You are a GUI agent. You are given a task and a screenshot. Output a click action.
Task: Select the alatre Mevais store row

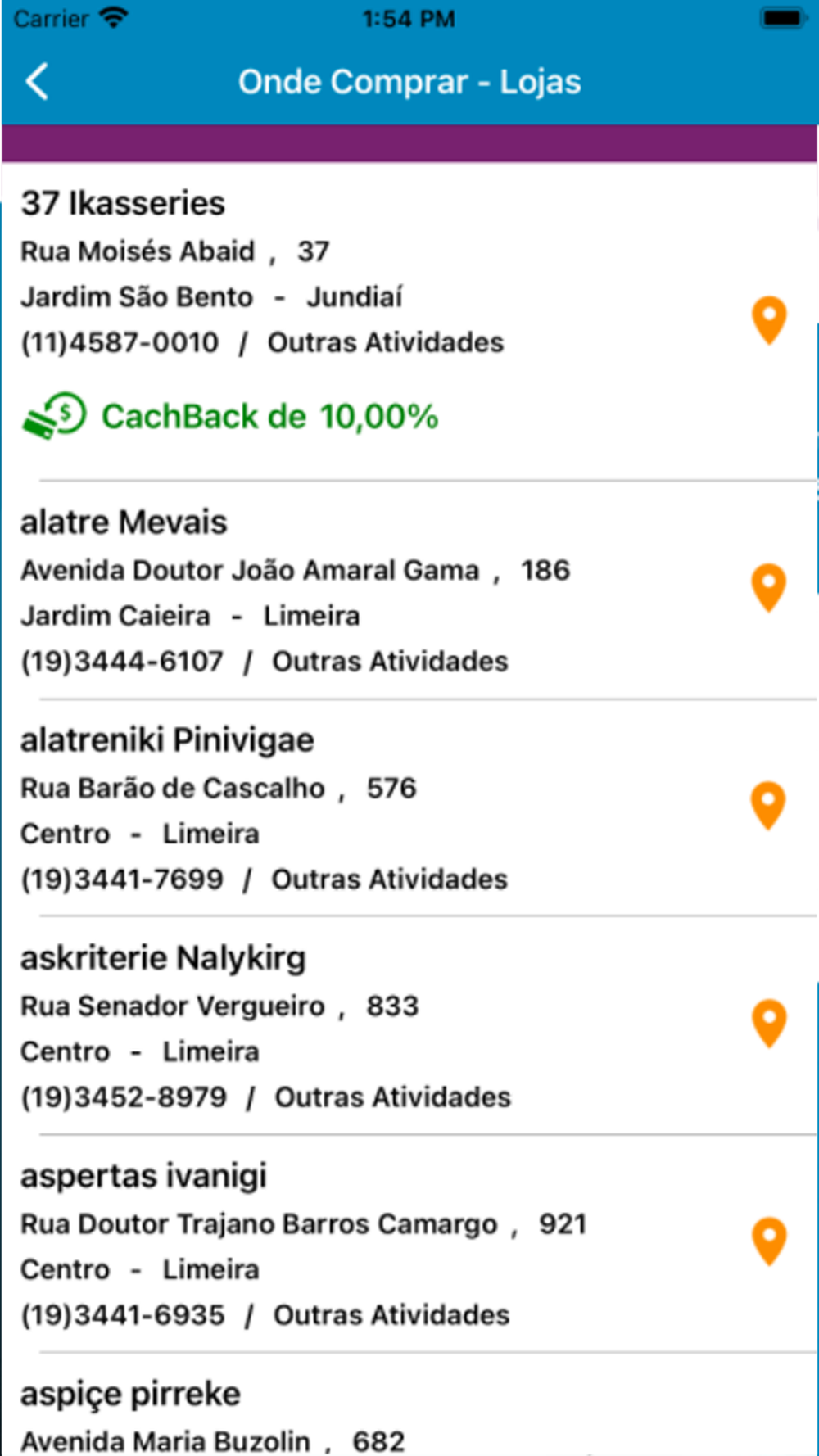409,590
